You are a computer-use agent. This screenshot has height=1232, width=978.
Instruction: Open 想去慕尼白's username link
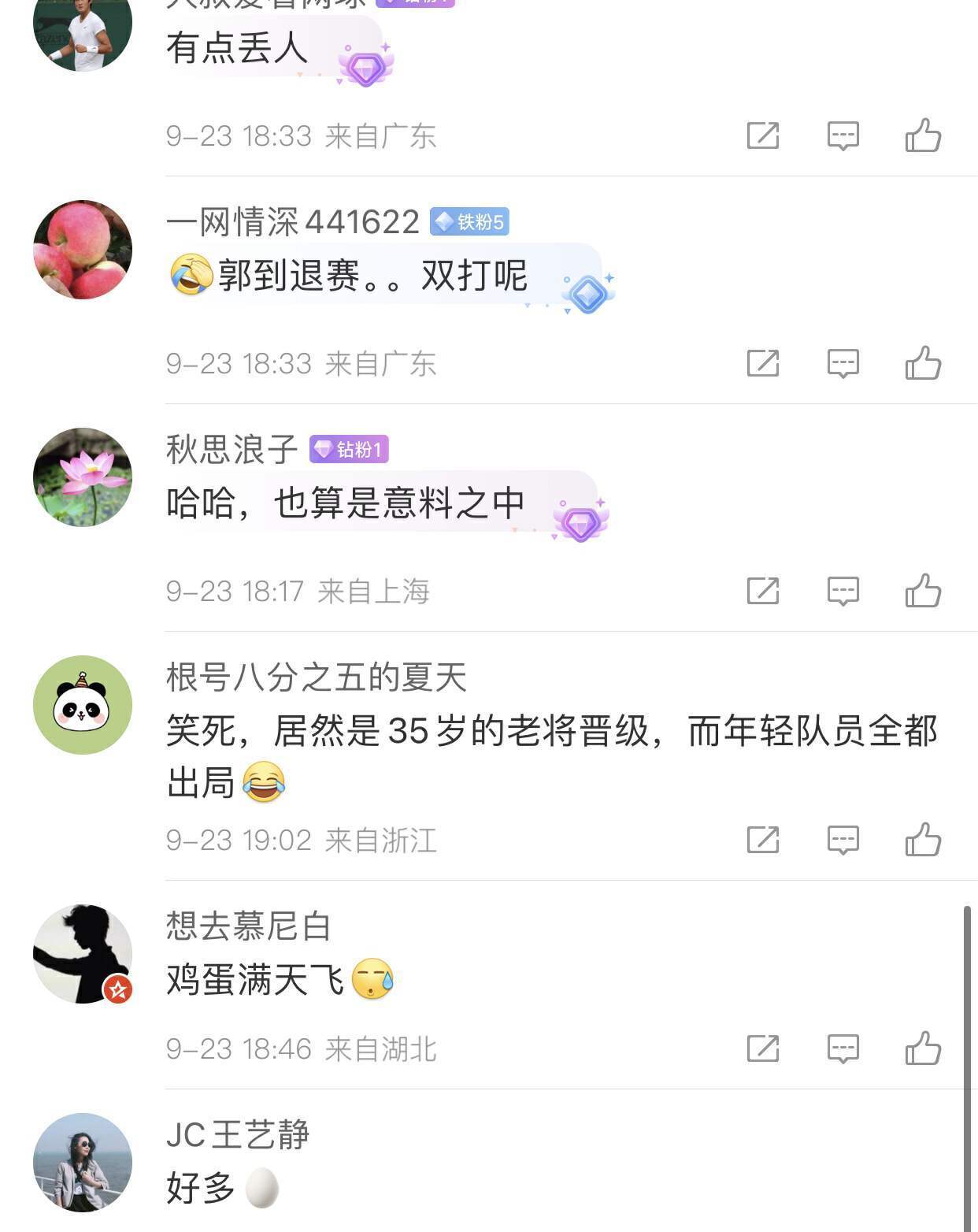(248, 926)
